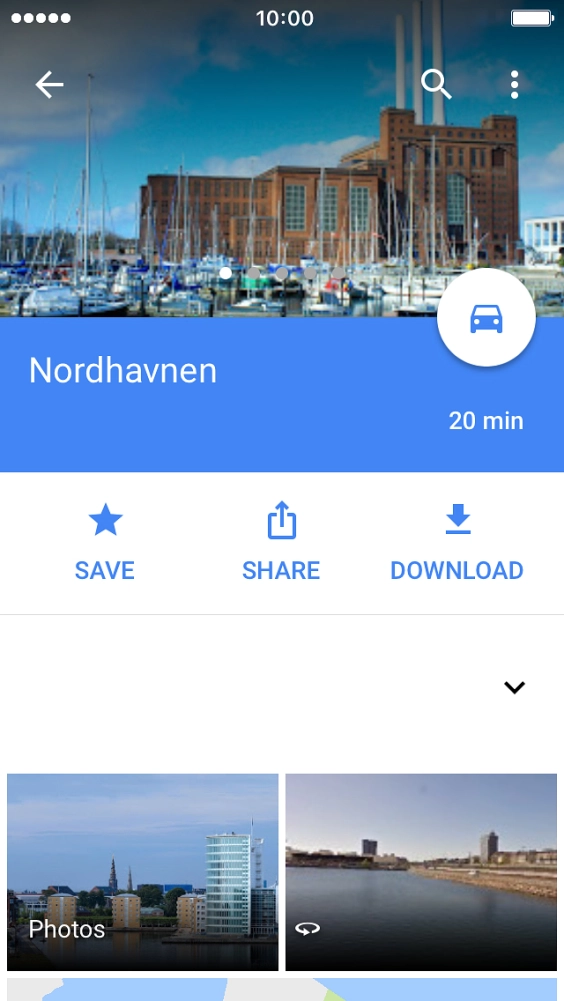Download the Nordhavnen area
The height and width of the screenshot is (1001, 564).
tap(457, 542)
